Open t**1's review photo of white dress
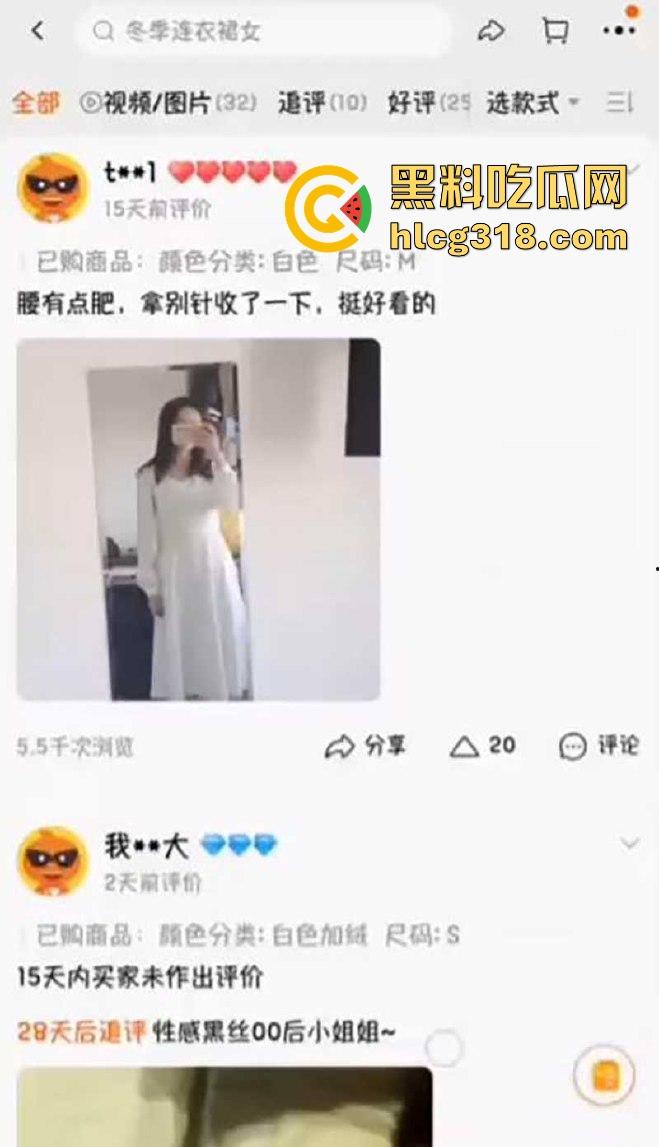 (x=198, y=519)
